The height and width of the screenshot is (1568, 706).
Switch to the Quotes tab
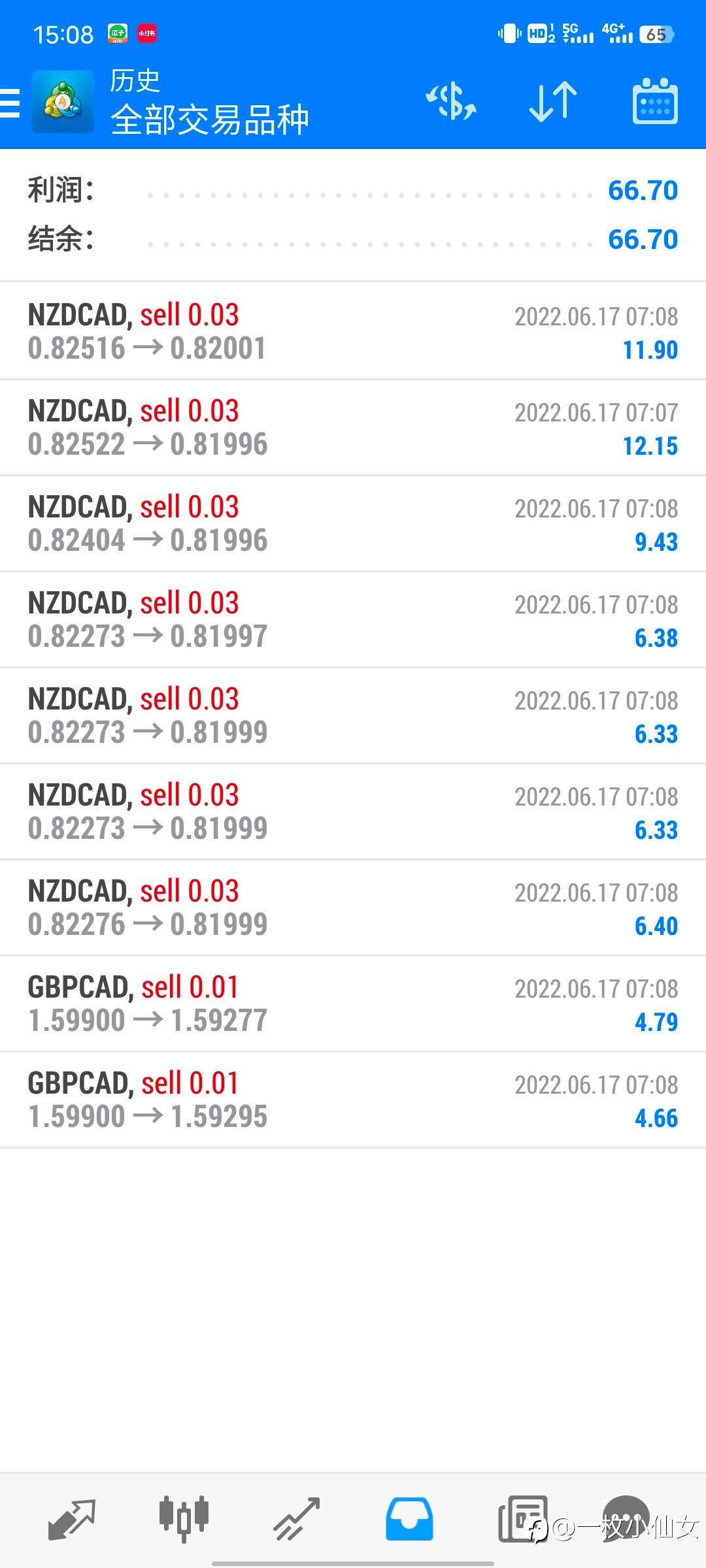[72, 1518]
